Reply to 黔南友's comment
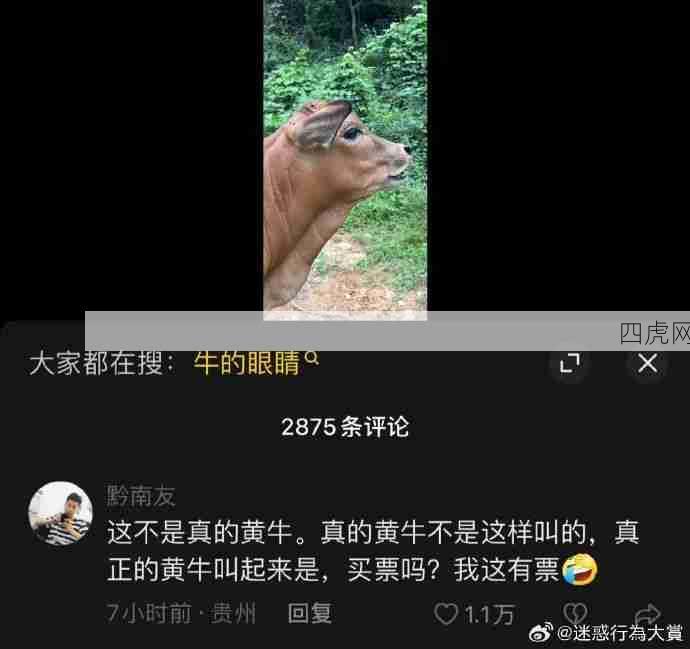Image resolution: width=690 pixels, height=649 pixels. click(x=310, y=613)
